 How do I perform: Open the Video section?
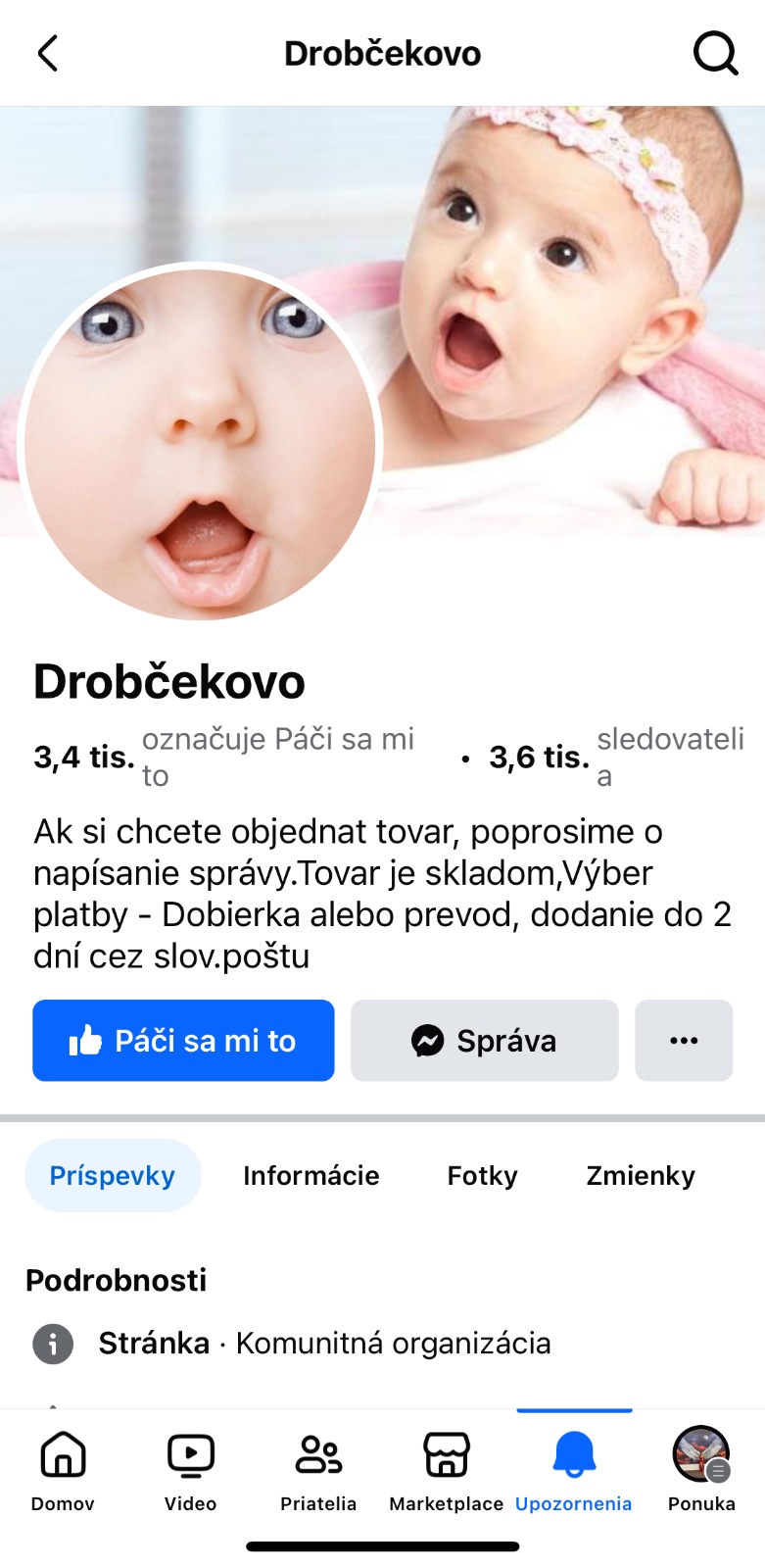tap(190, 1470)
